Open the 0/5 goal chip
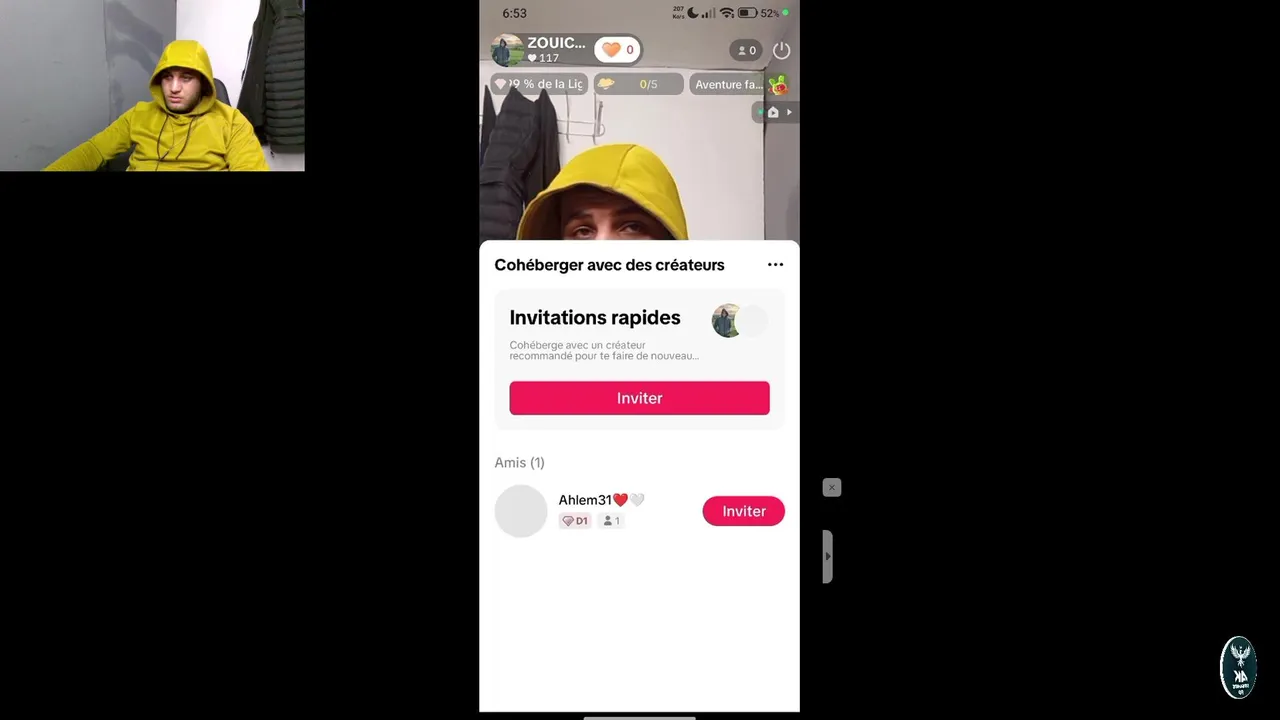 click(638, 84)
